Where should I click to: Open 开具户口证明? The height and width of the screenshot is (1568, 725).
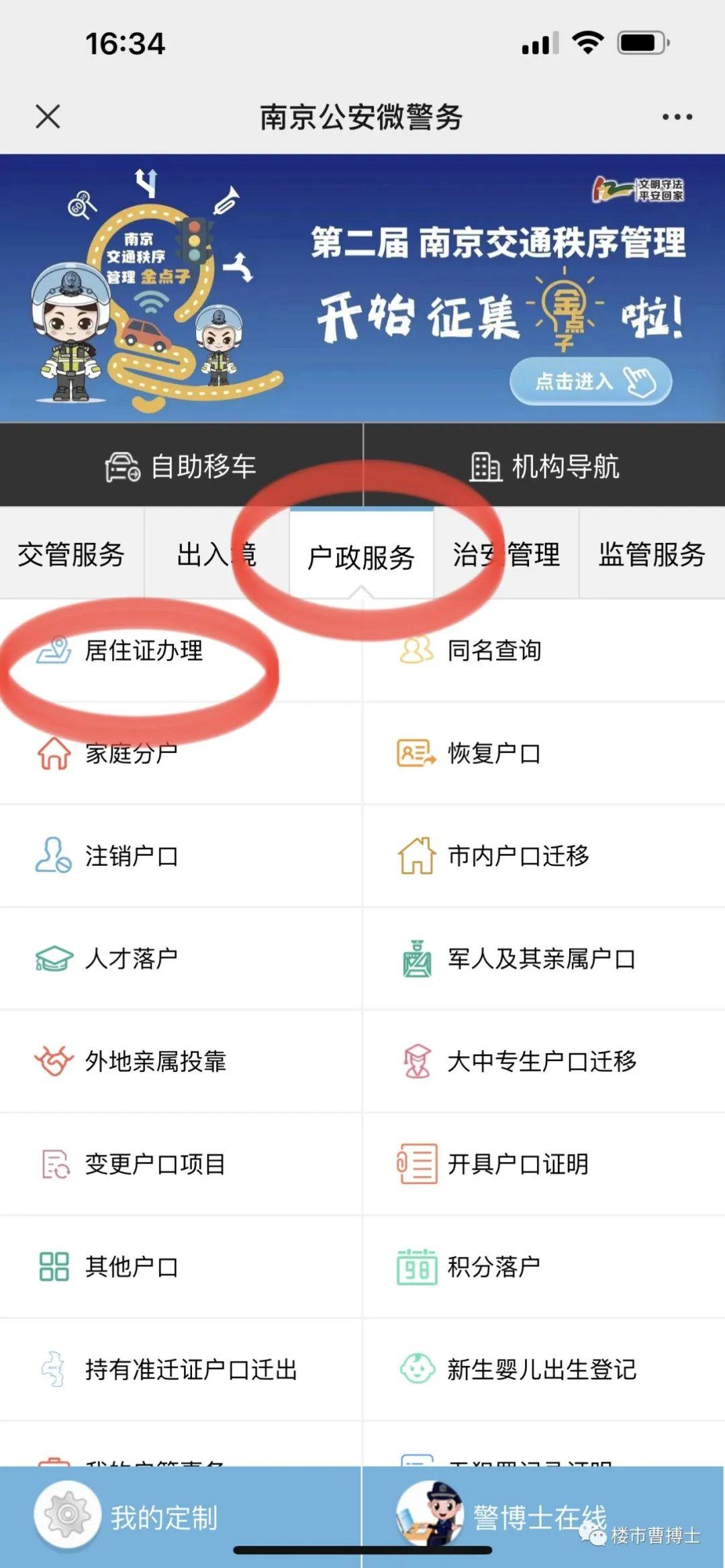tap(544, 1164)
